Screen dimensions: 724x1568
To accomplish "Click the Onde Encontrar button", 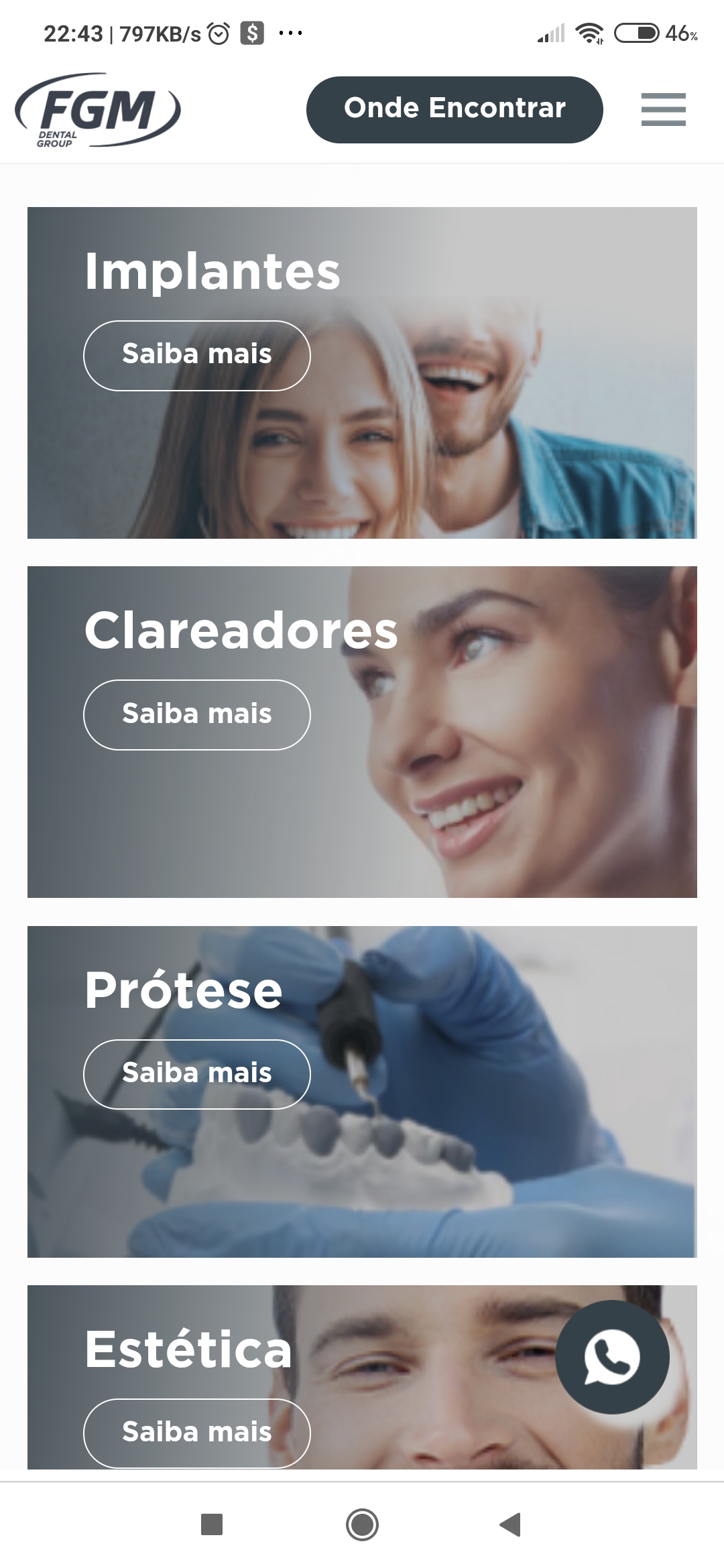I will 455,109.
